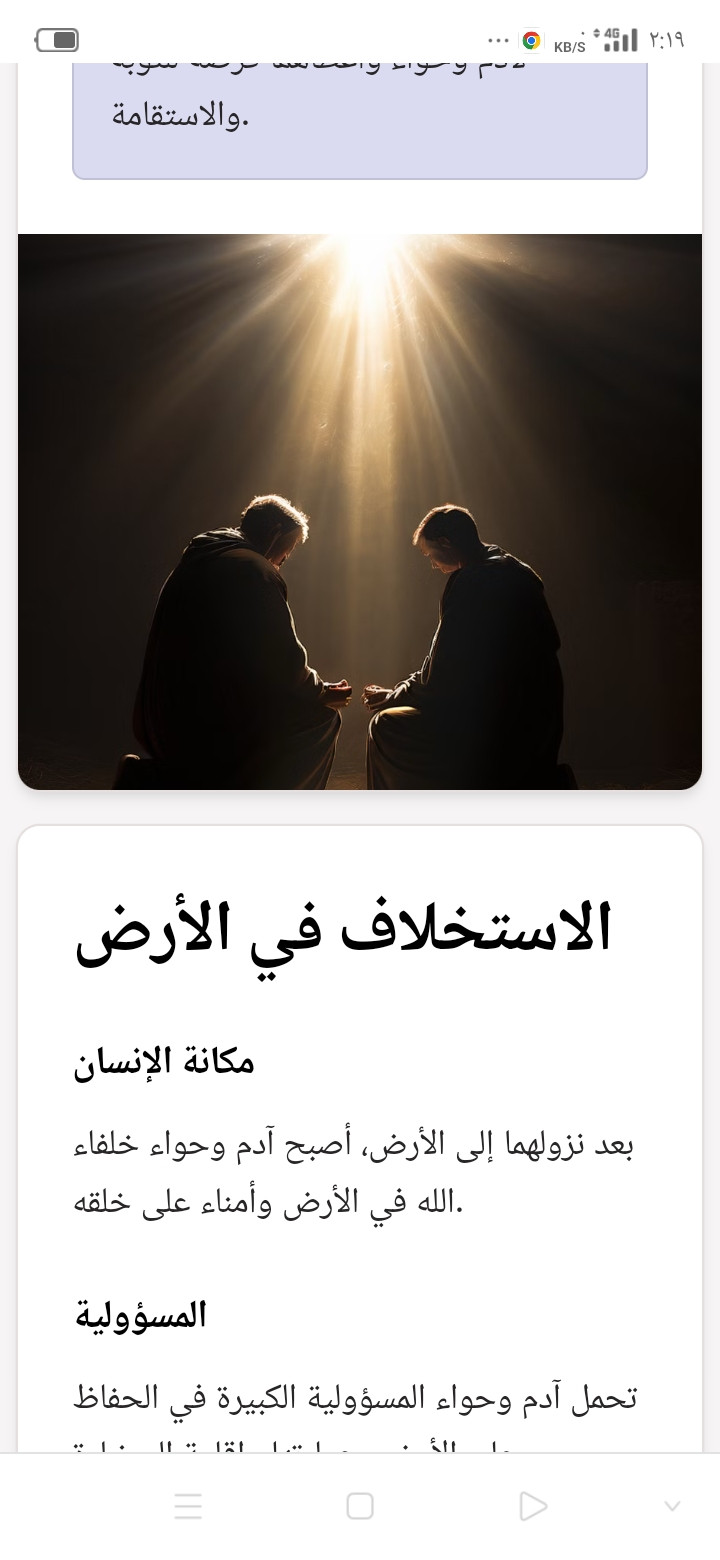Go to the home screen
Screen dimensions: 720x1560
[x=360, y=1506]
